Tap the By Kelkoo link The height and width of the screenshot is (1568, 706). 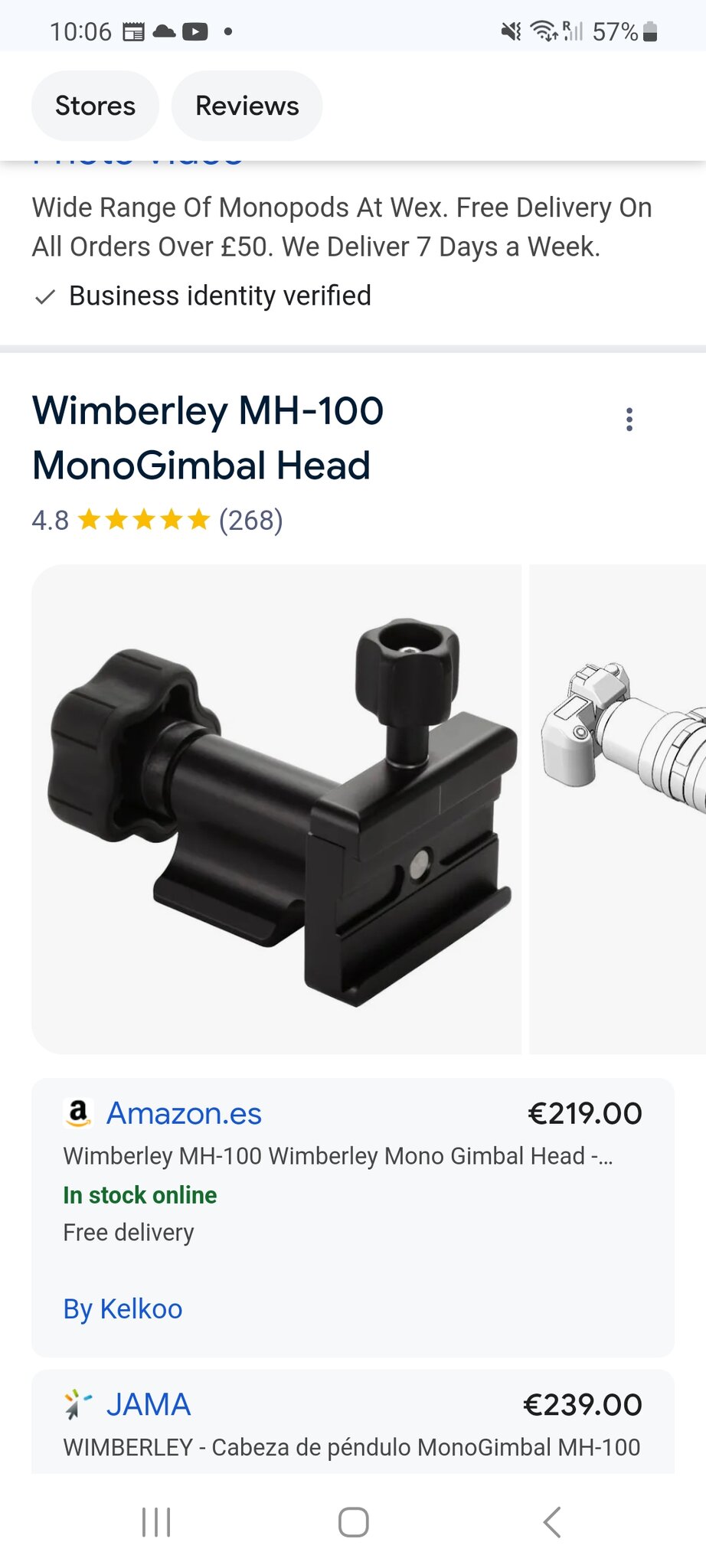click(x=123, y=1308)
